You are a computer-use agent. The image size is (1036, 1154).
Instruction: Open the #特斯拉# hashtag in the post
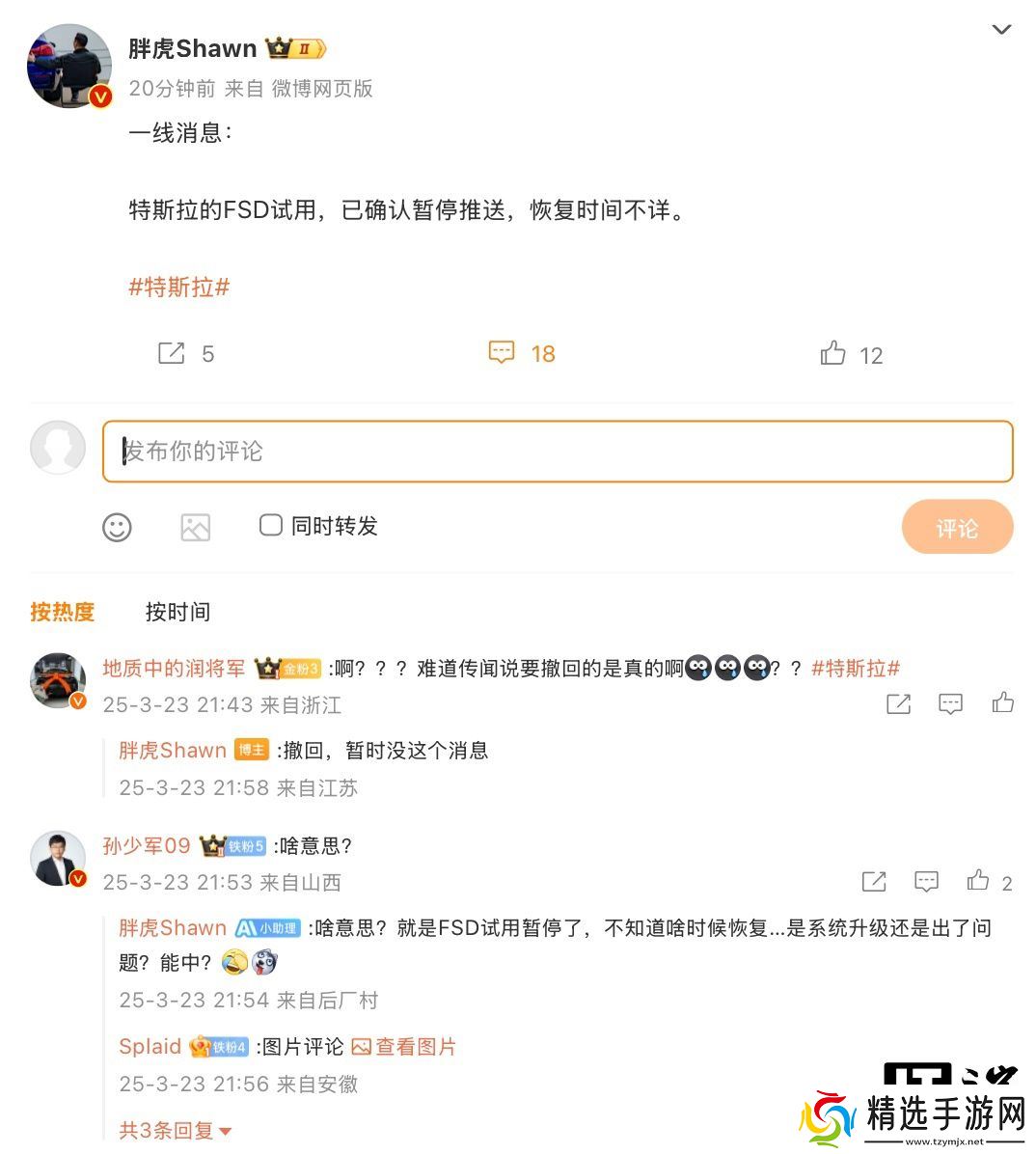[179, 287]
